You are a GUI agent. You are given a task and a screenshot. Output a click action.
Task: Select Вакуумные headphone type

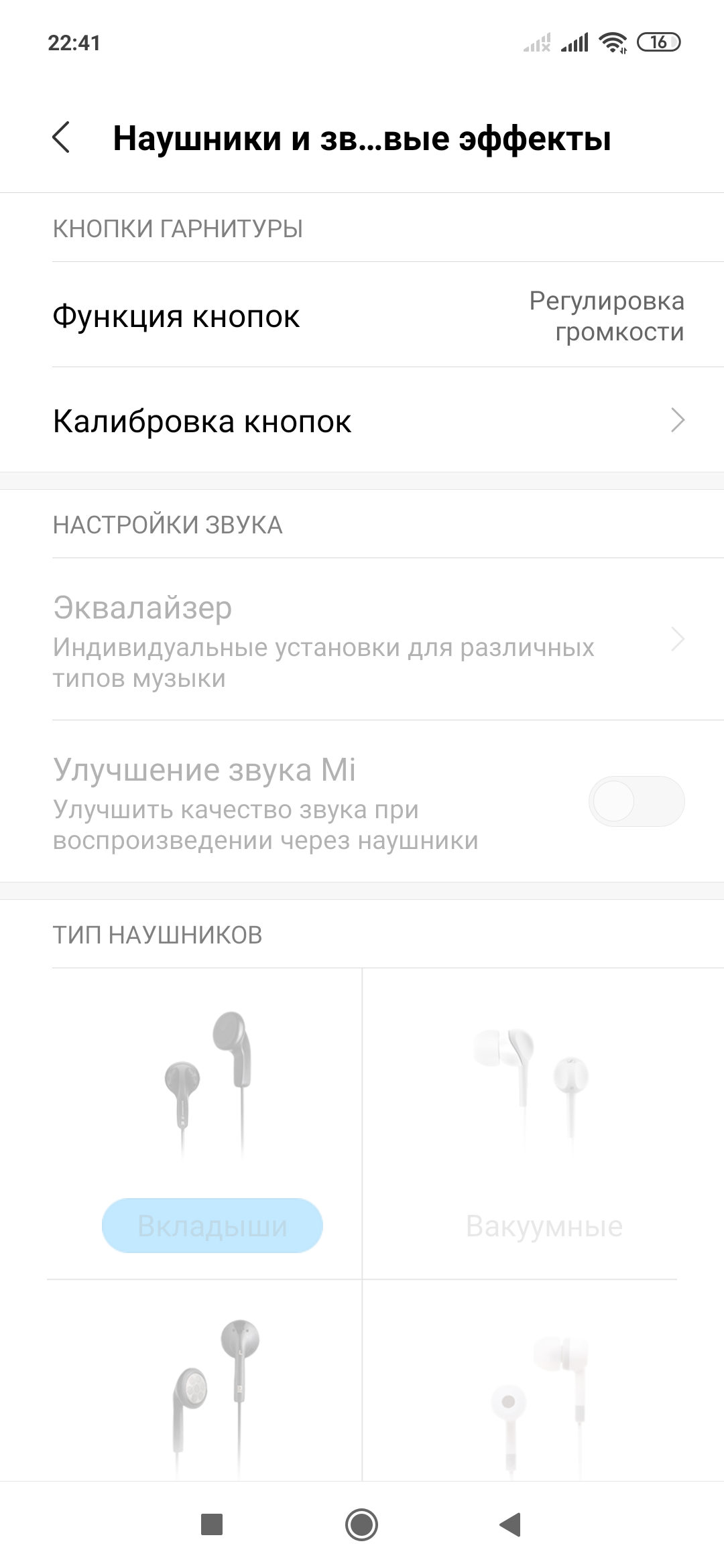coord(544,1226)
